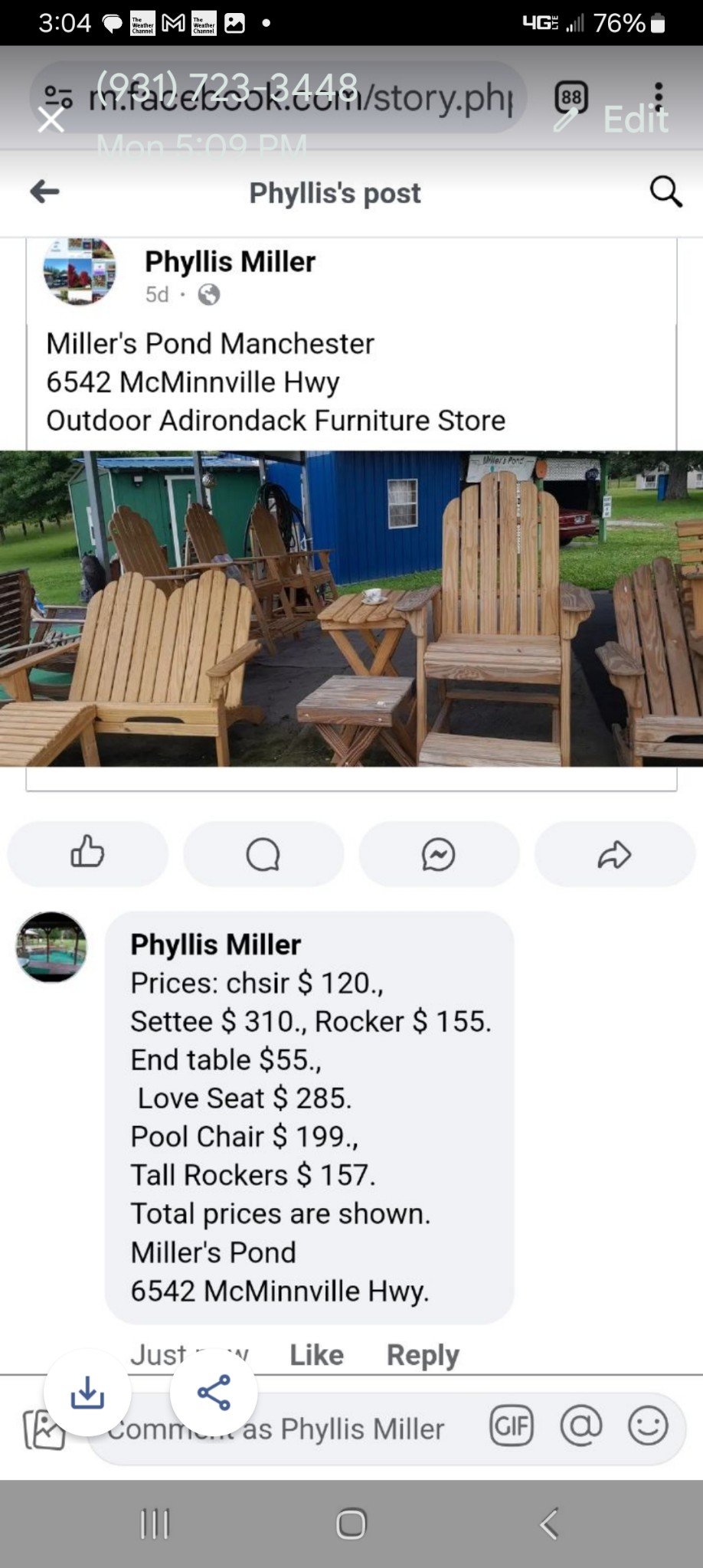Download the screenshot image
The image size is (703, 1568).
87,1393
